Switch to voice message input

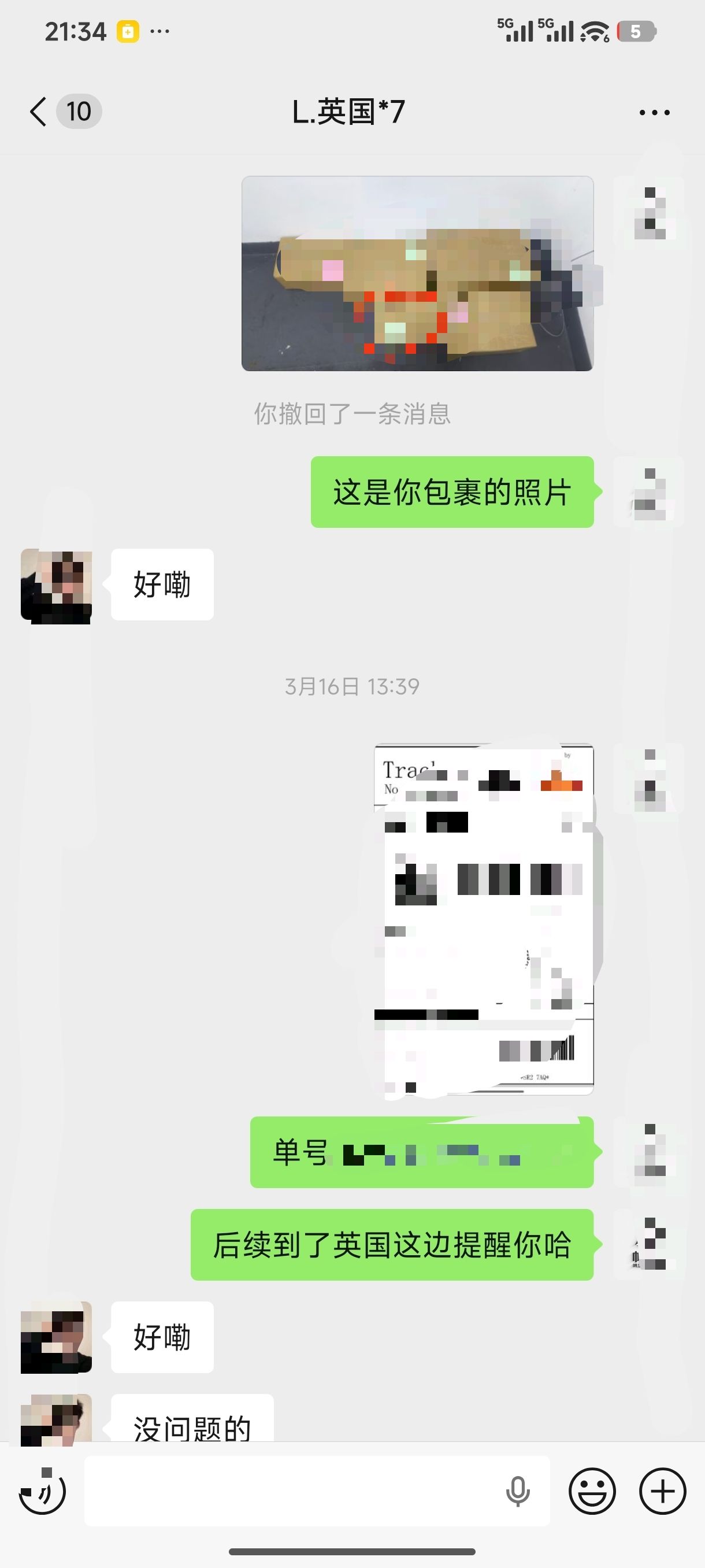tap(43, 1491)
